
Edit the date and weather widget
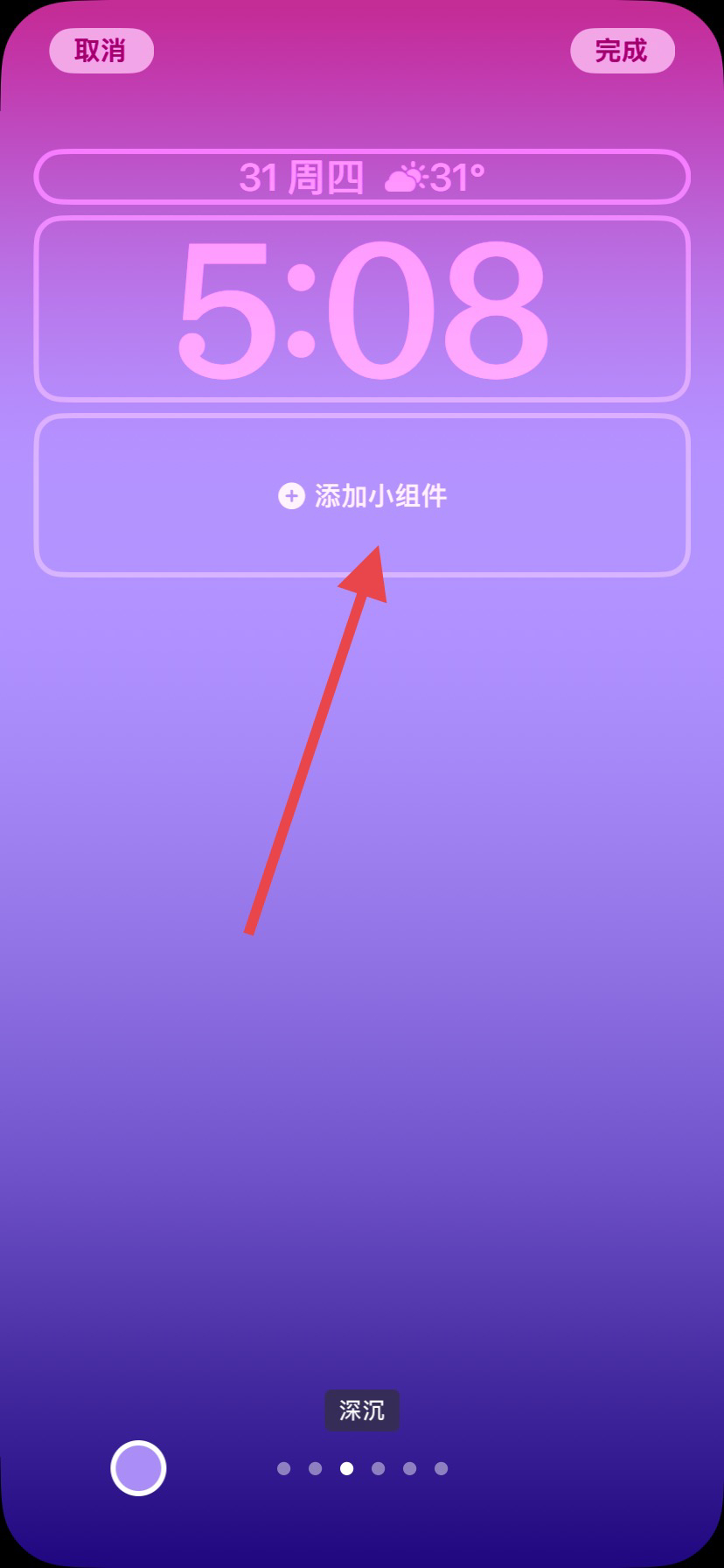pyautogui.click(x=362, y=178)
